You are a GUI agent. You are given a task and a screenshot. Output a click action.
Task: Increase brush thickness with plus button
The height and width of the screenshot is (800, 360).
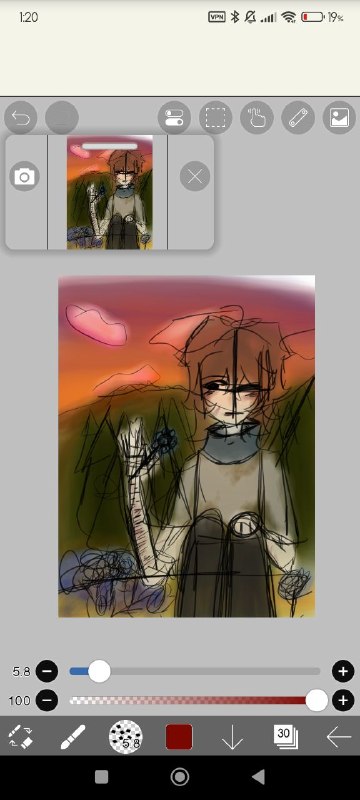click(343, 671)
